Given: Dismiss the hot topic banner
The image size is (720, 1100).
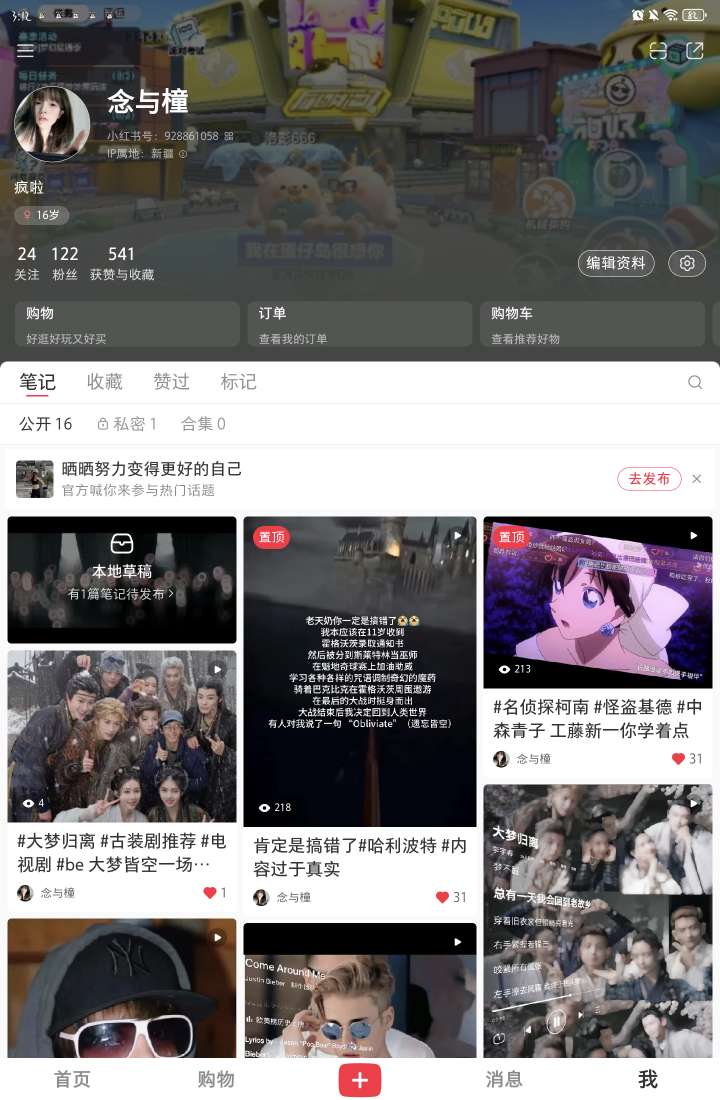Looking at the screenshot, I should point(697,479).
